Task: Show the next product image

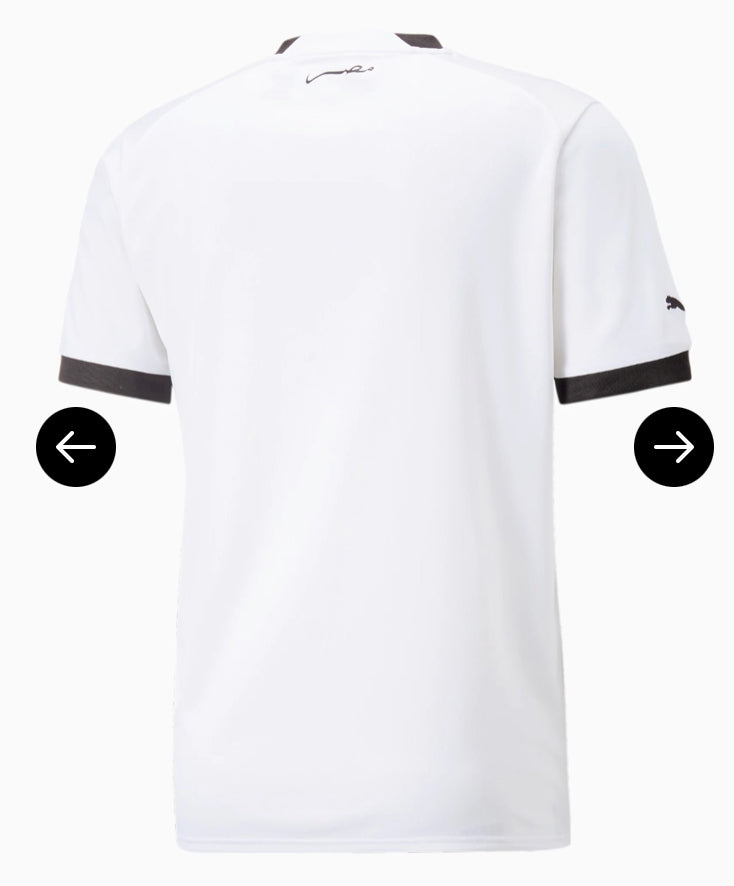Action: pyautogui.click(x=673, y=447)
